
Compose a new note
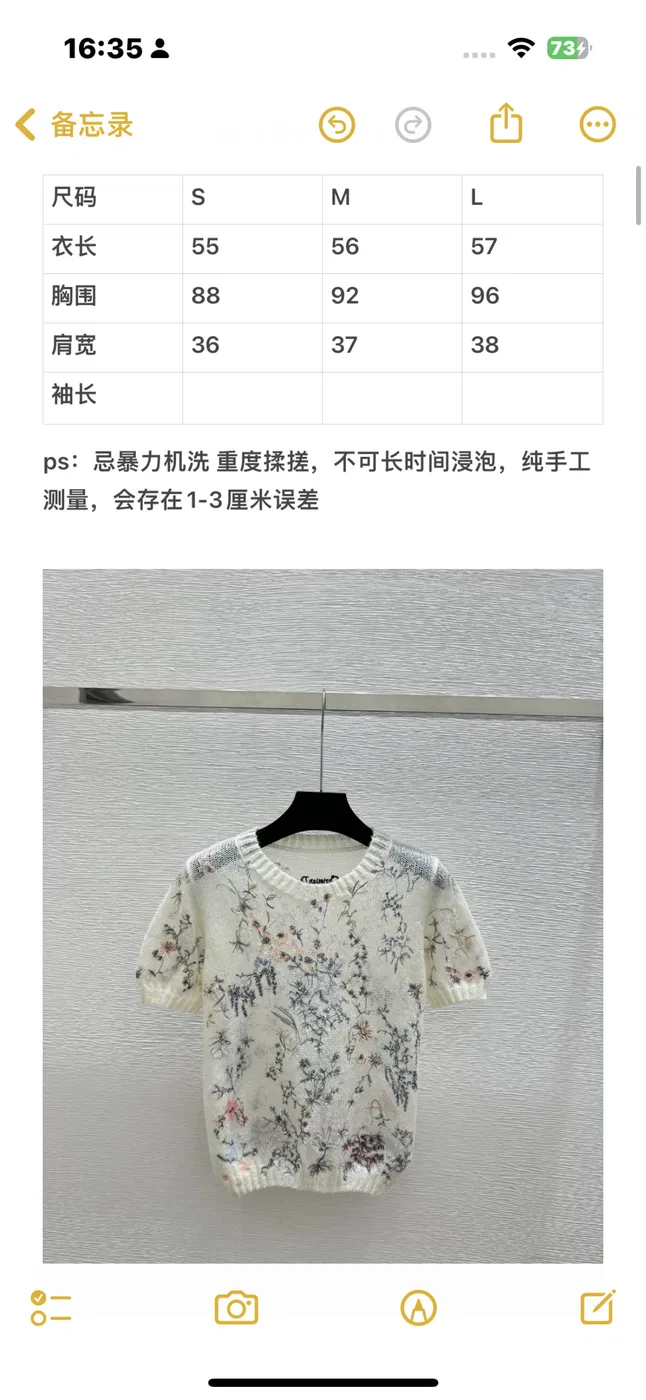(598, 1306)
